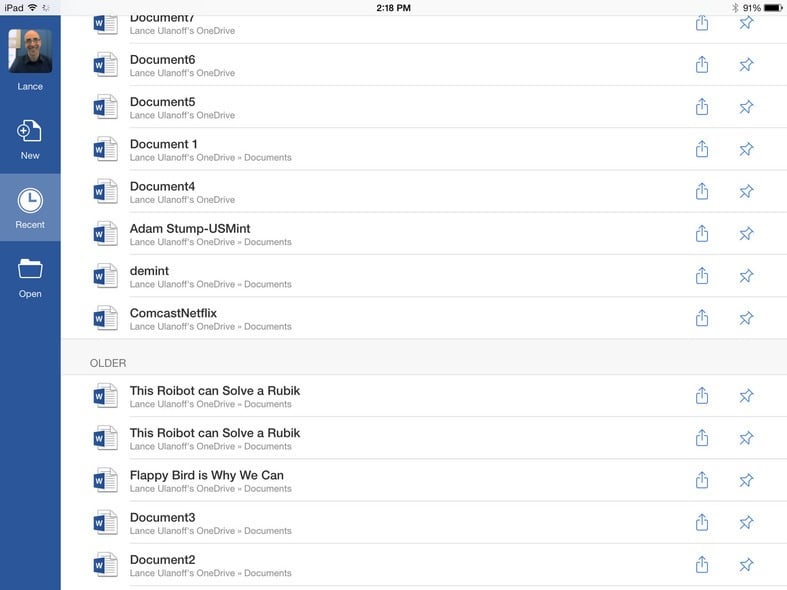The image size is (787, 590).
Task: Open the demint document
Action: 150,271
